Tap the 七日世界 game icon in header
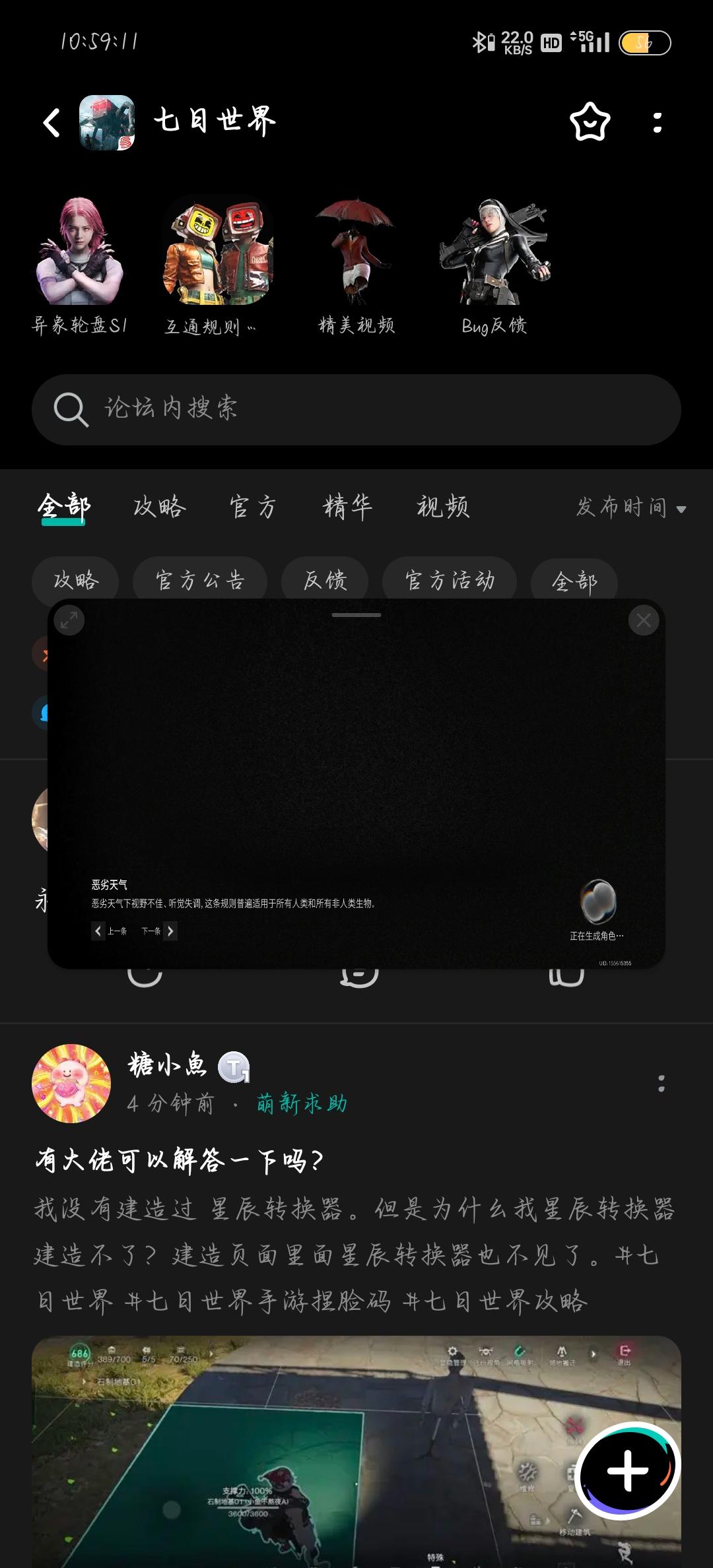 click(x=108, y=121)
